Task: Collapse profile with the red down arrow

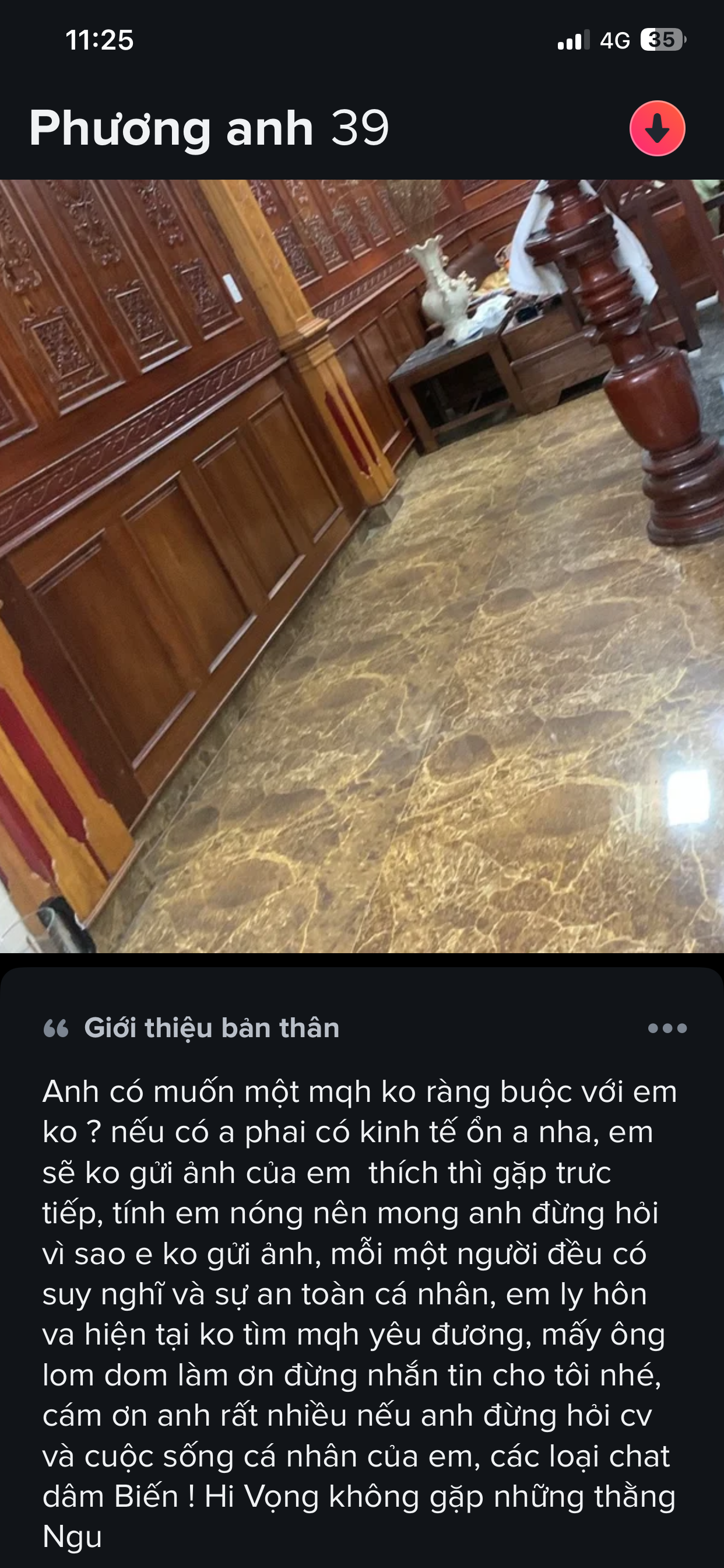Action: [x=657, y=128]
